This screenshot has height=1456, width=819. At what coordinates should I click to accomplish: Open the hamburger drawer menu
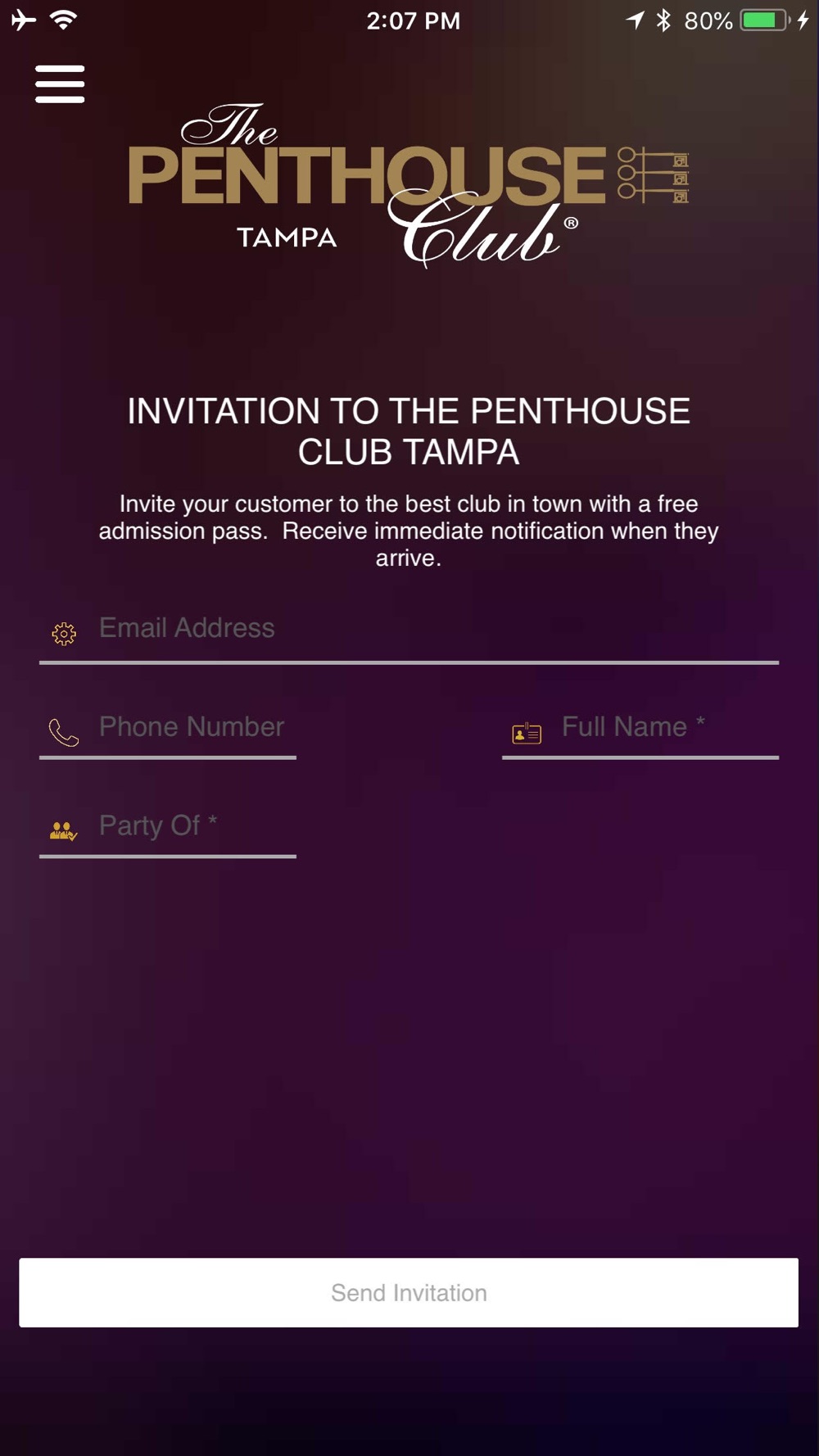(60, 84)
